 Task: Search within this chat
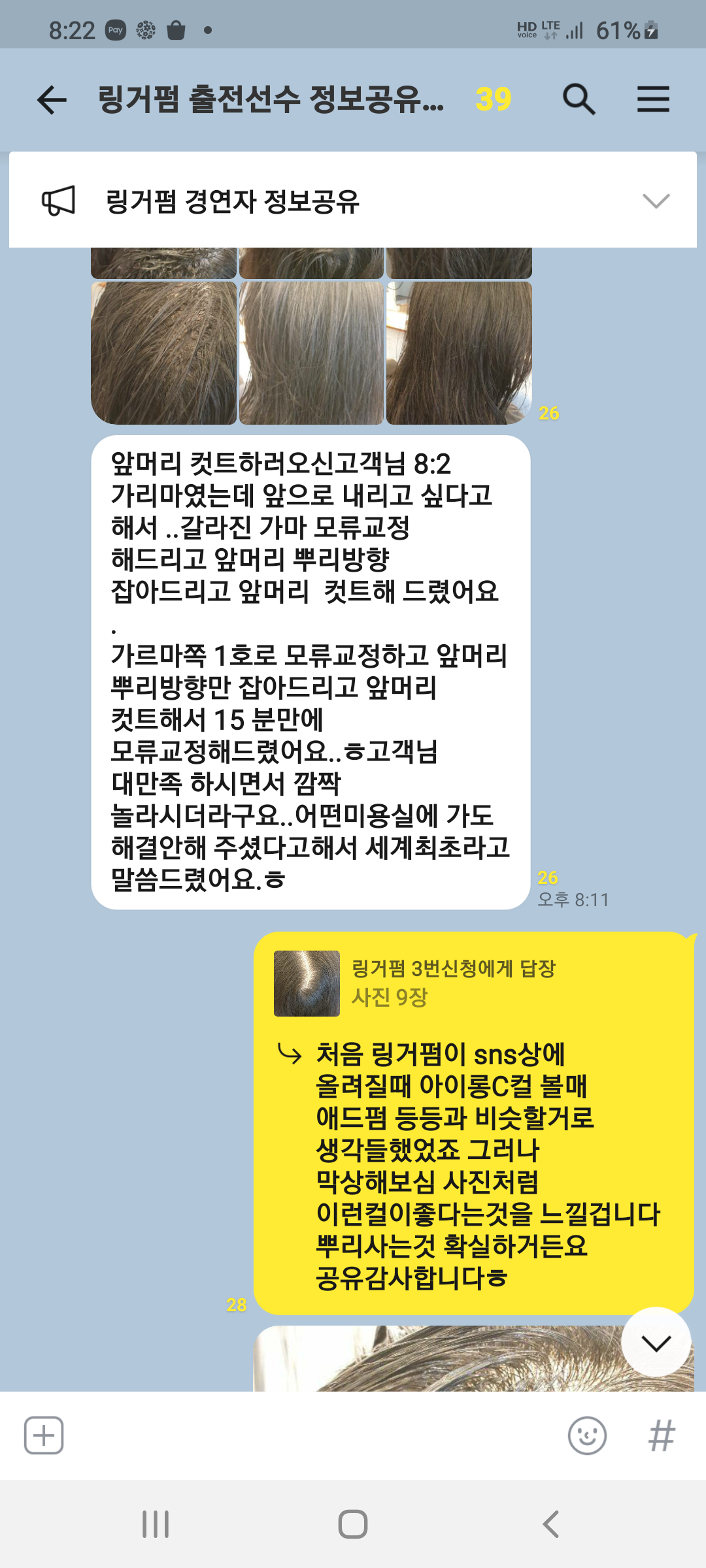tap(579, 100)
